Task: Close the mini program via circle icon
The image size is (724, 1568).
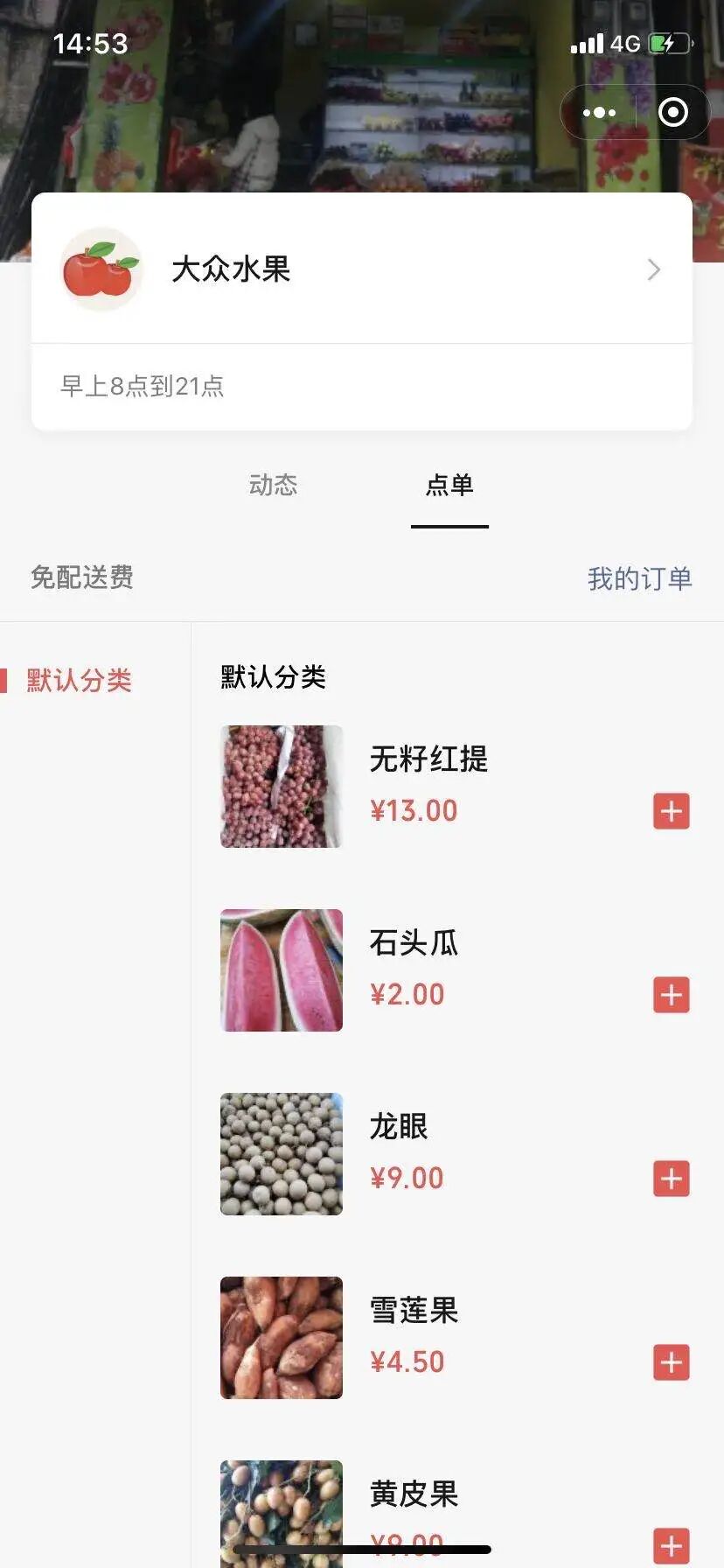Action: click(x=672, y=113)
